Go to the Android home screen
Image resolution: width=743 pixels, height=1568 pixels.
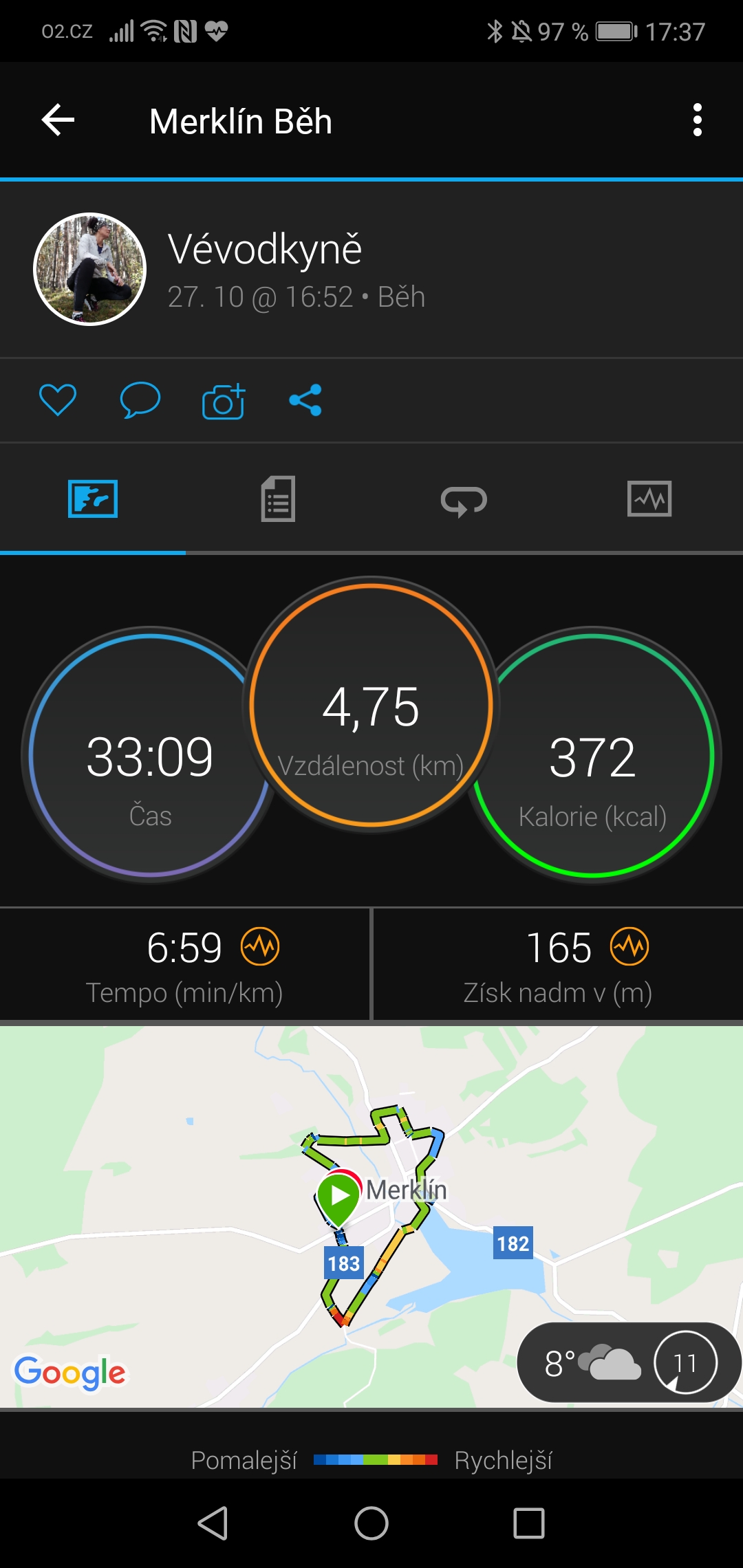371,1523
